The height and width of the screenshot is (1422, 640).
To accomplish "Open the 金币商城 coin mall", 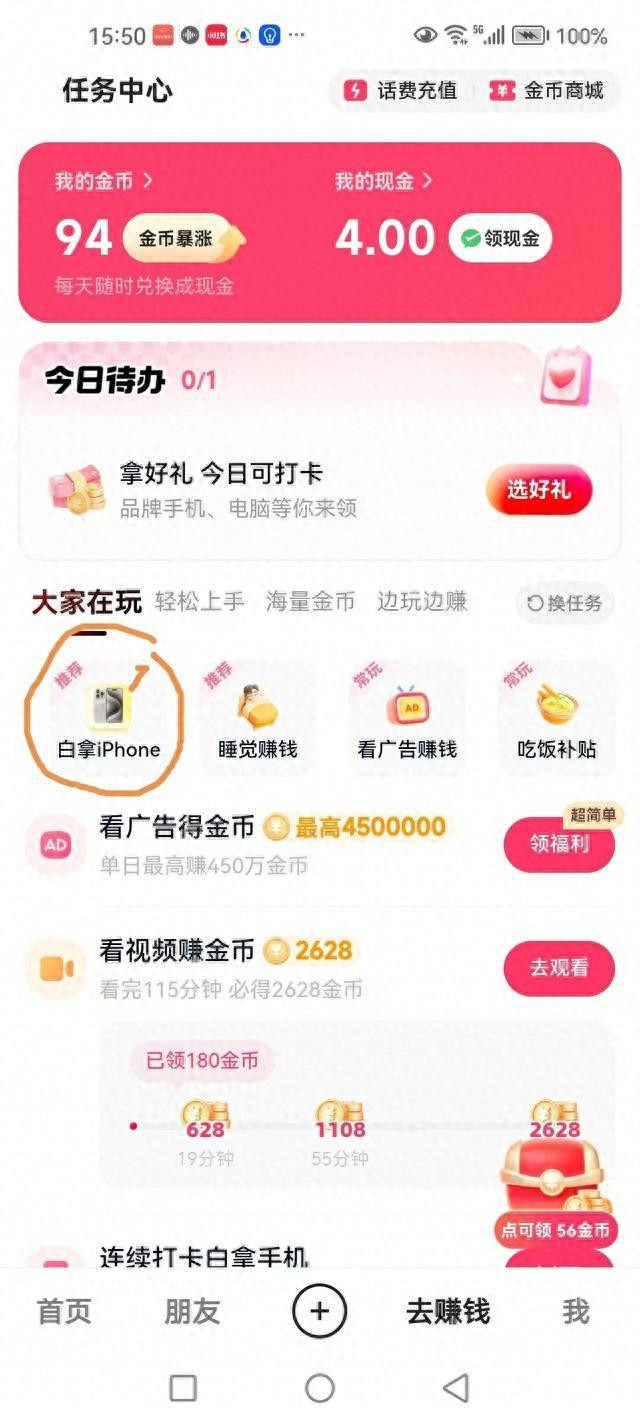I will click(x=546, y=91).
